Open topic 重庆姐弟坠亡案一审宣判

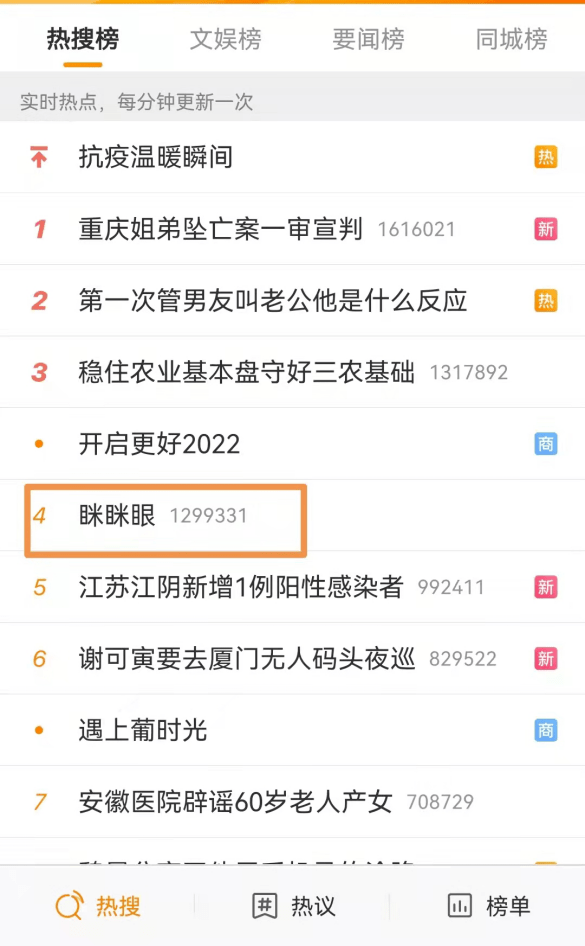pyautogui.click(x=292, y=229)
